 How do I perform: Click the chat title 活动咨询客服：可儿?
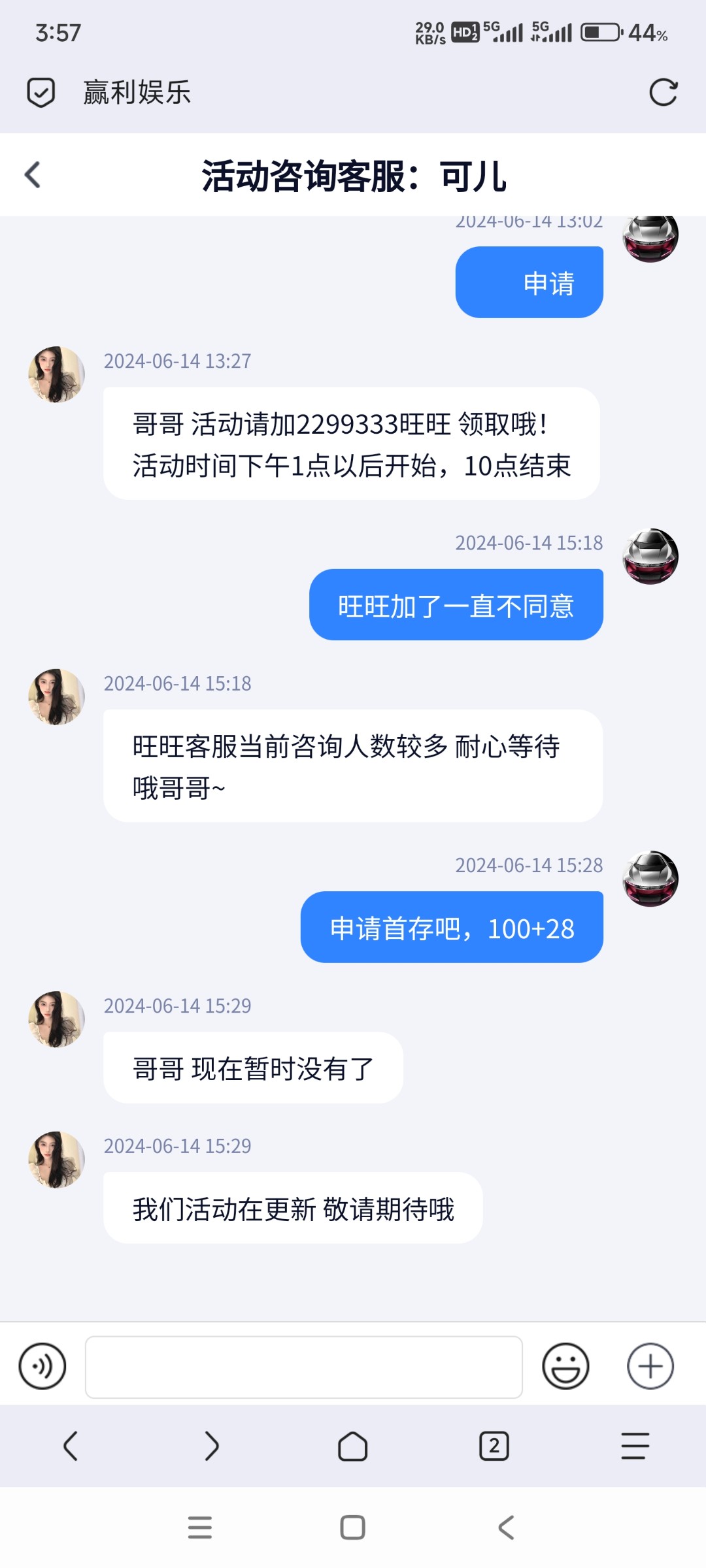[353, 174]
